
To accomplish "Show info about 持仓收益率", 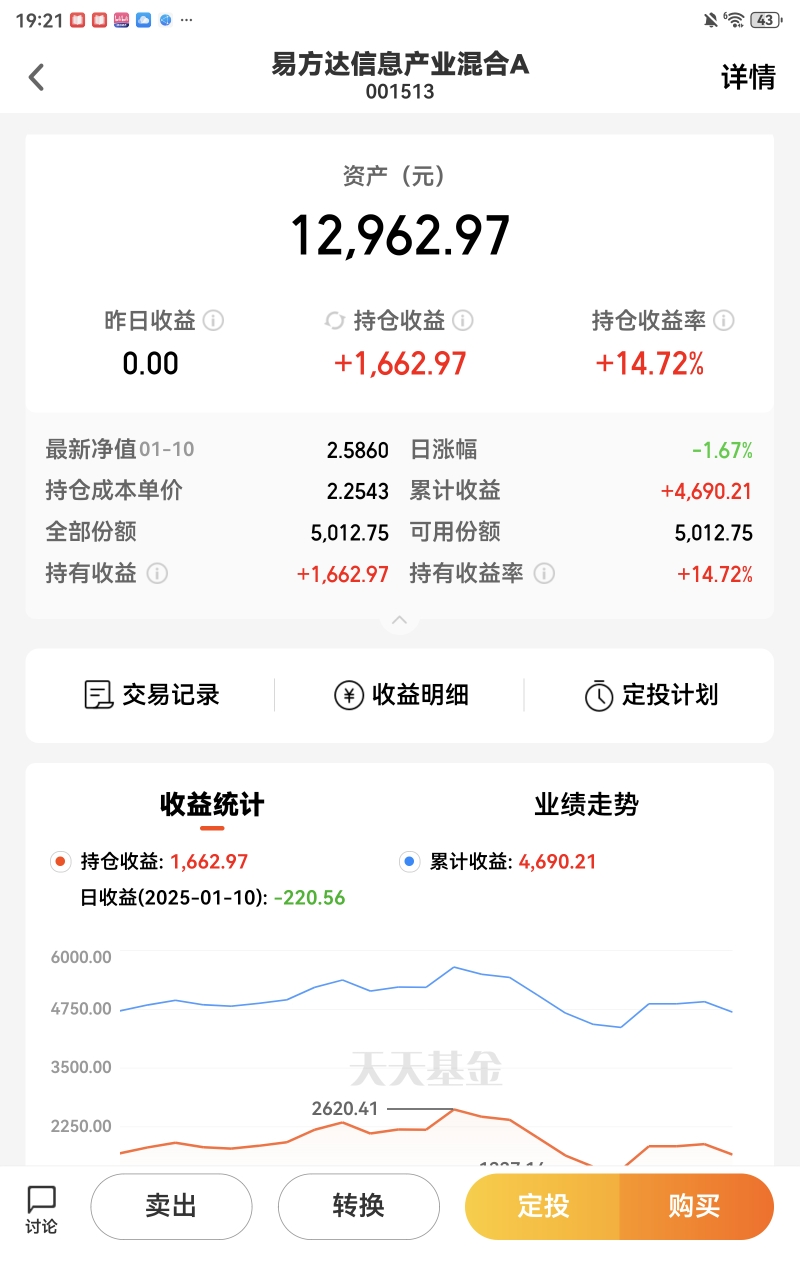I will tap(724, 321).
